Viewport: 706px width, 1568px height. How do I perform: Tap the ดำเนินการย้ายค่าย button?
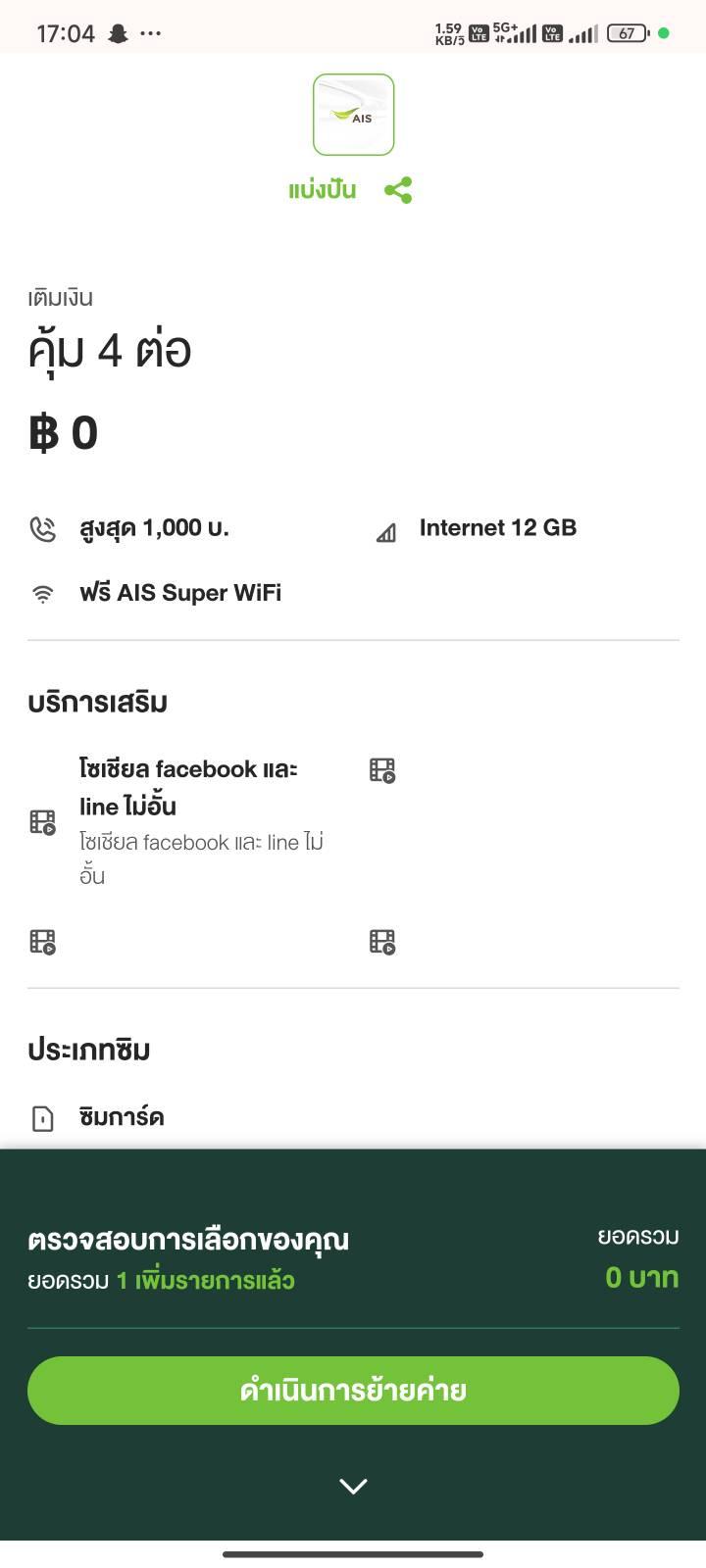pos(353,1390)
